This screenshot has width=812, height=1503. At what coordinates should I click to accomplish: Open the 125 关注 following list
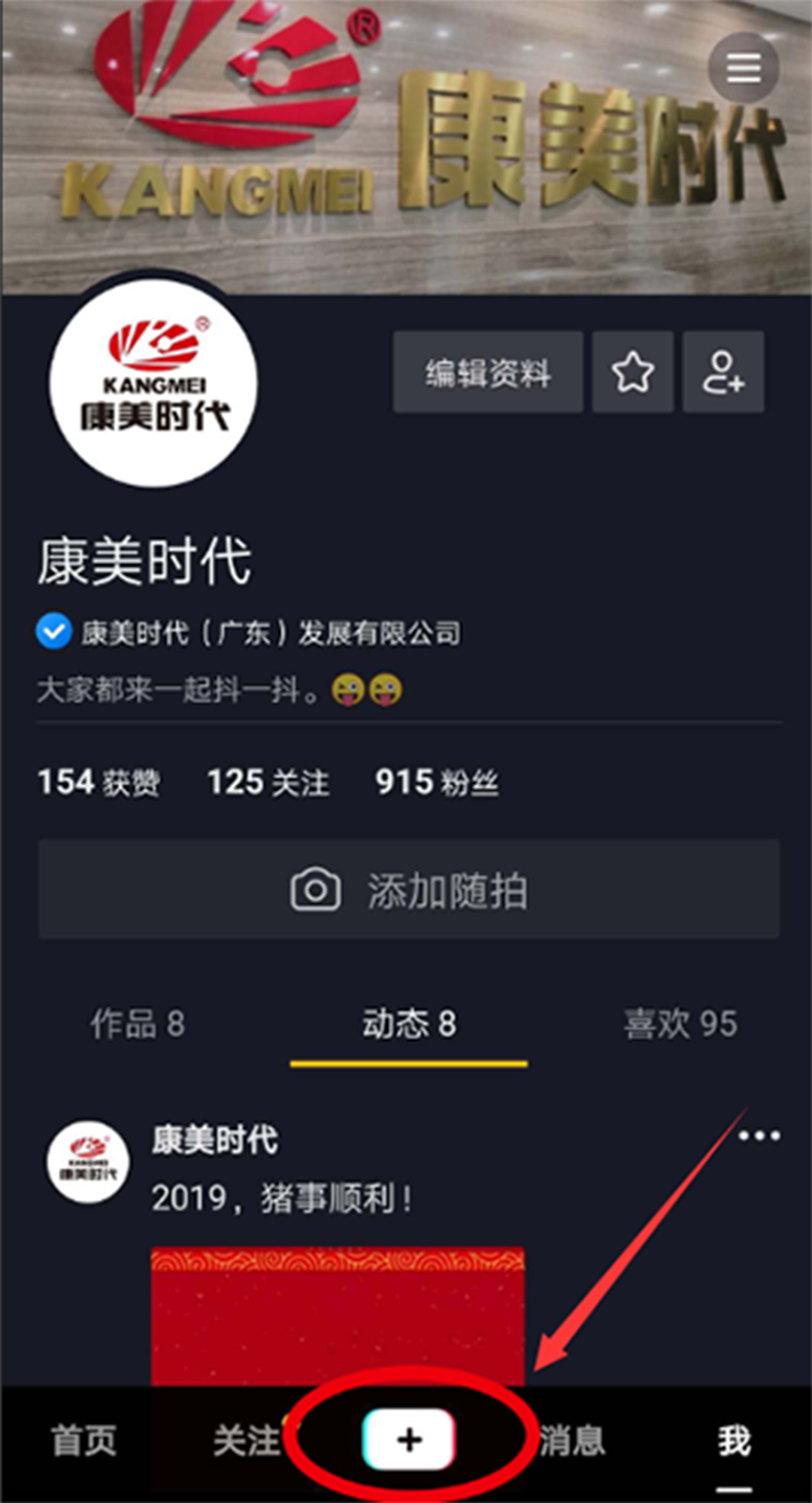click(x=268, y=782)
